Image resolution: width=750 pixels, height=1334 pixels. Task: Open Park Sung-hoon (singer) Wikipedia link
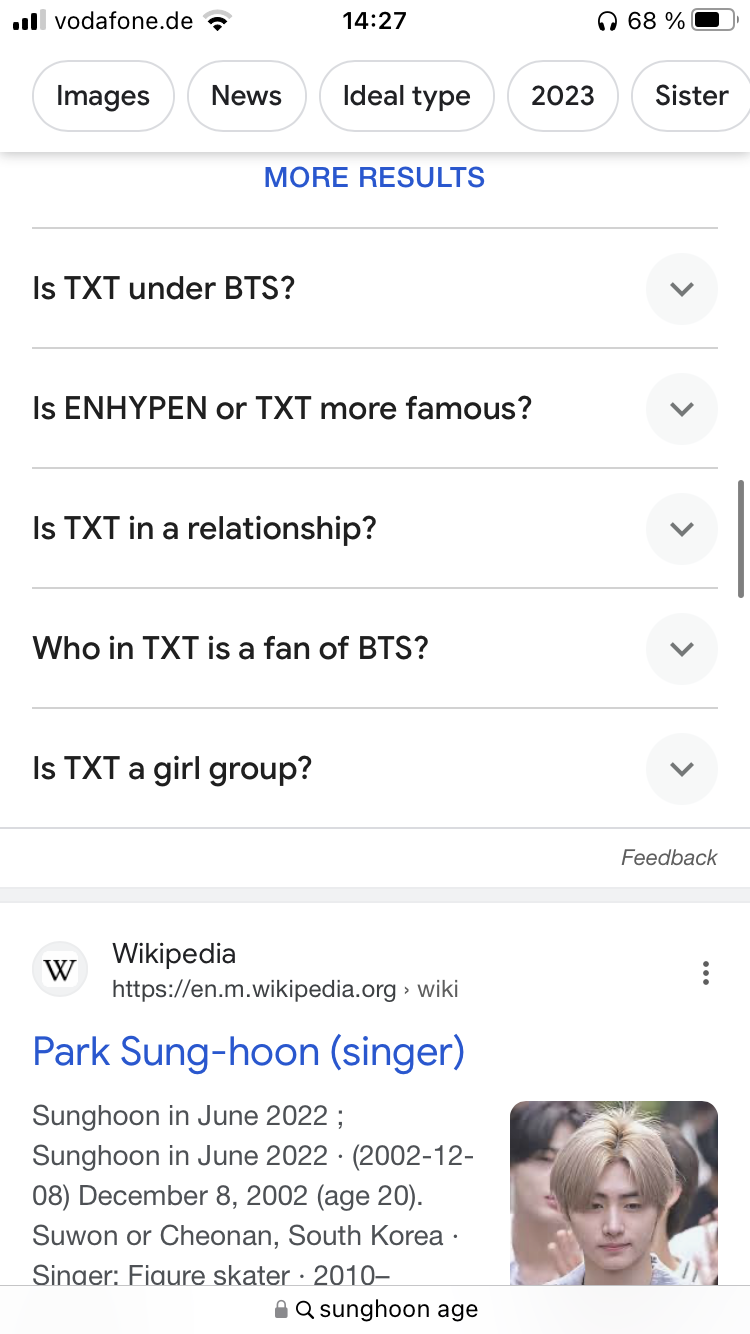coord(249,1052)
